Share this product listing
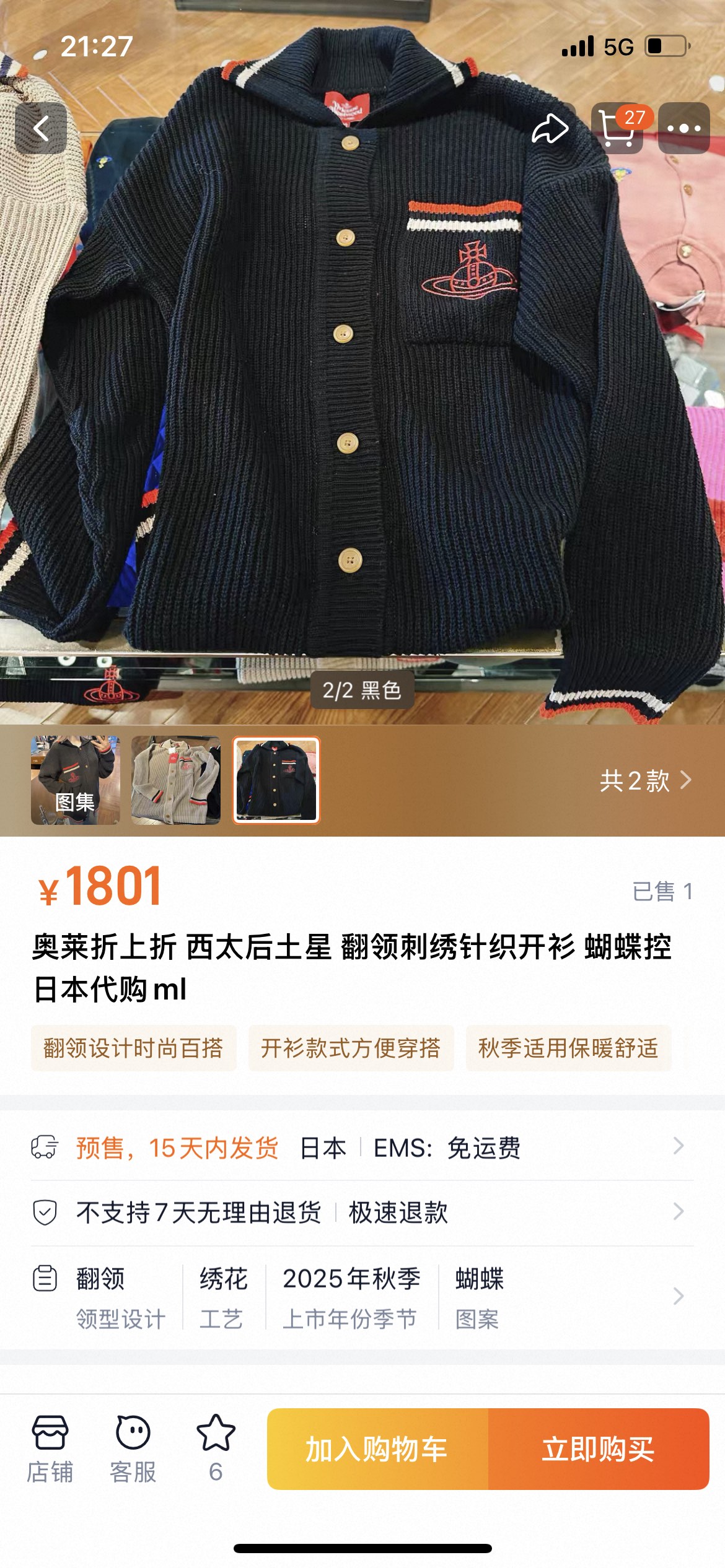Image resolution: width=725 pixels, height=1568 pixels. 550,128
